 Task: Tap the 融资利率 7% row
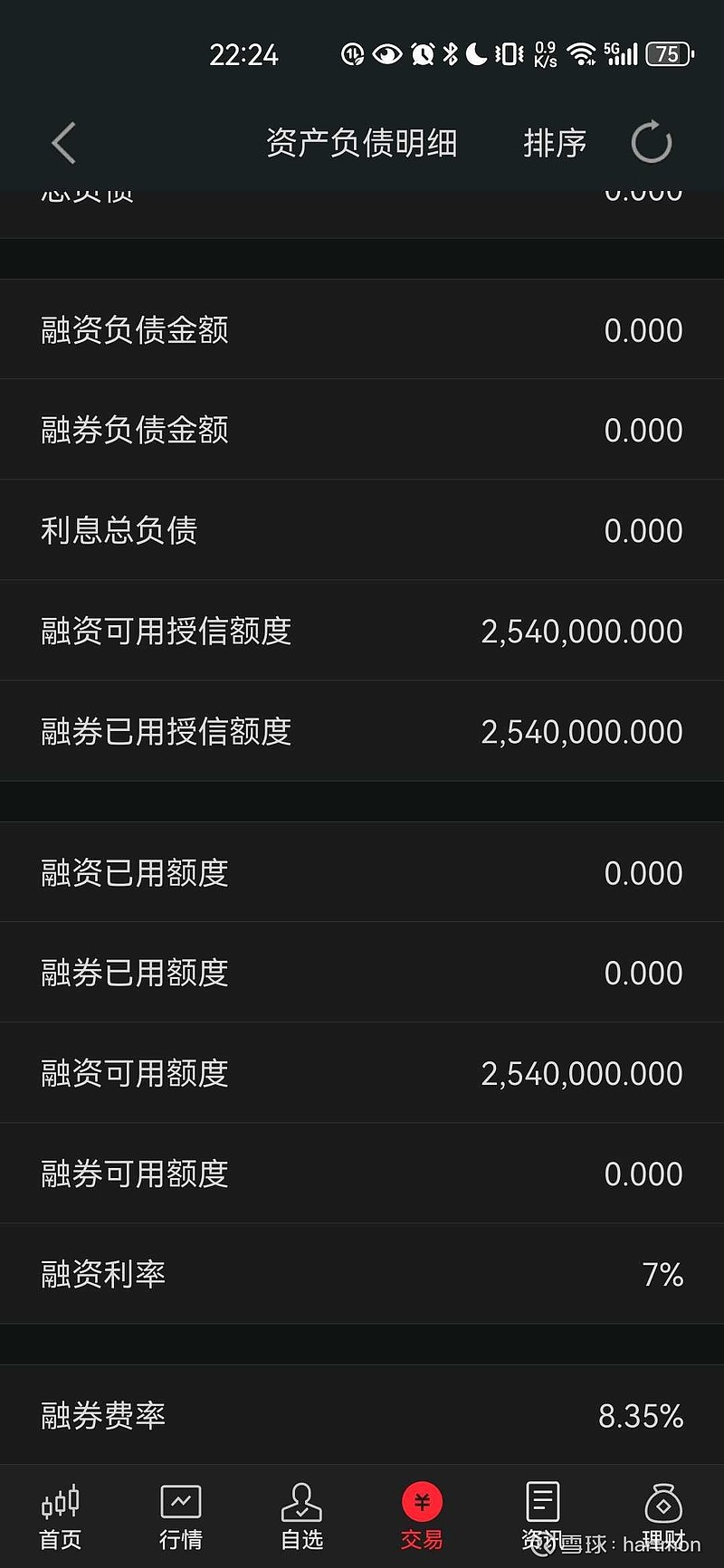pos(362,1274)
